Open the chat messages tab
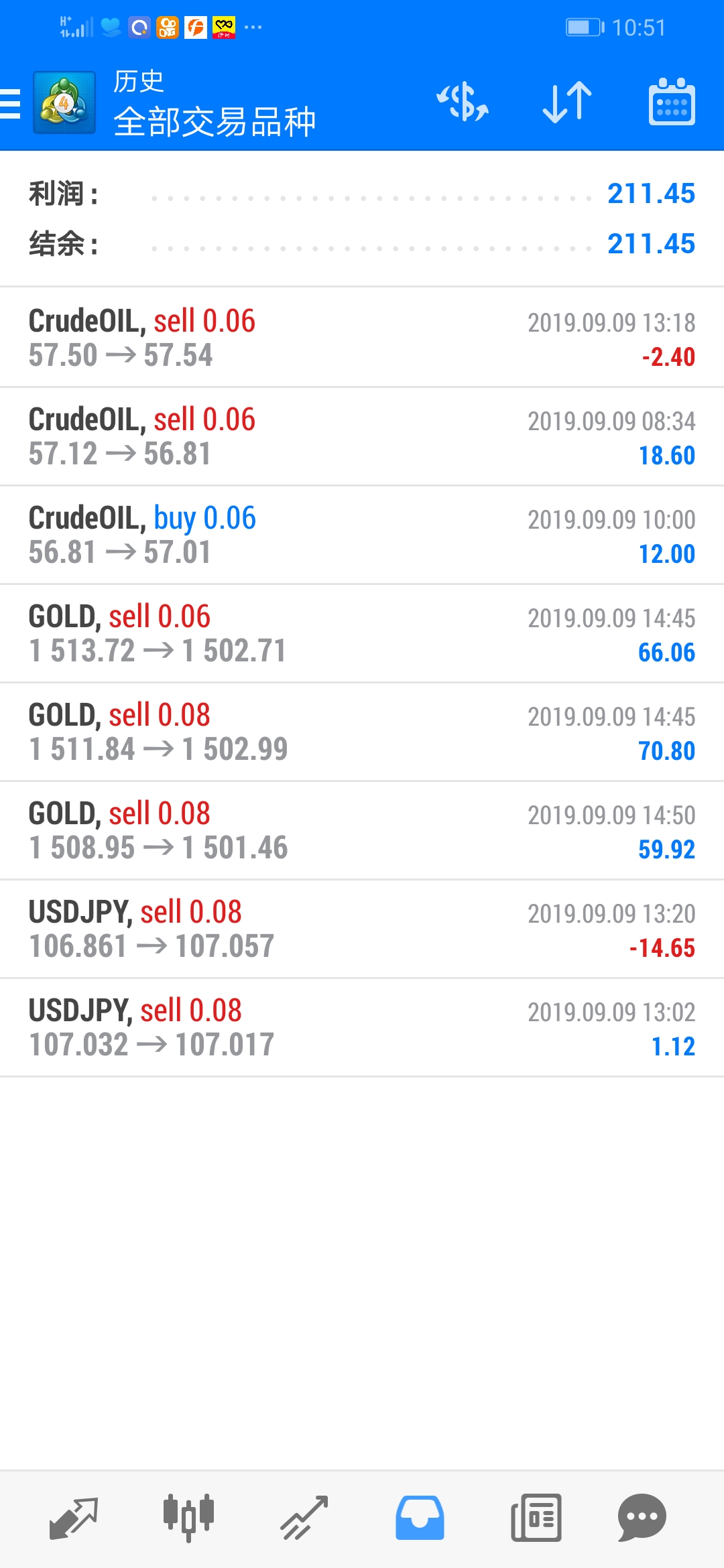Screen dimensions: 724x1568 tap(642, 1518)
